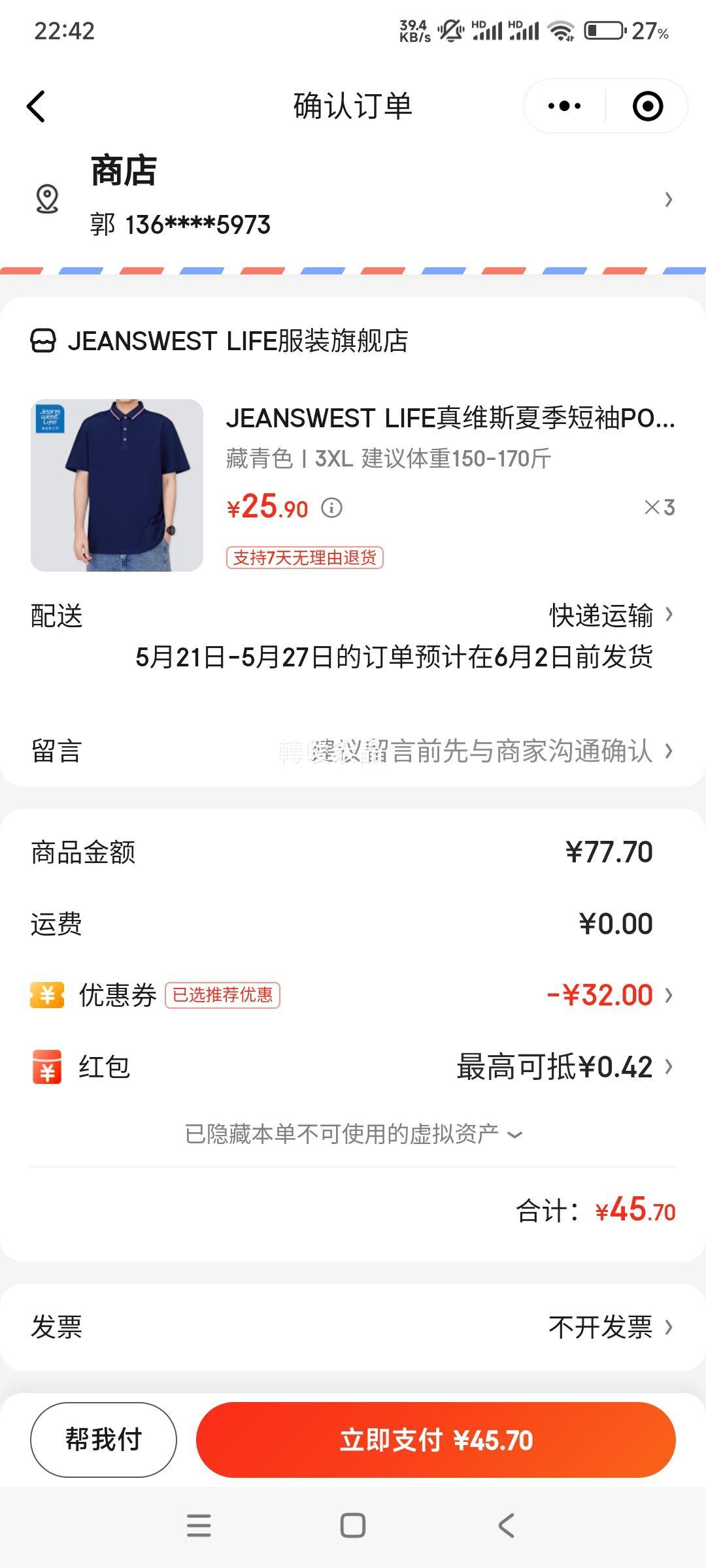
Task: View the navy polo shirt product
Action: point(117,485)
